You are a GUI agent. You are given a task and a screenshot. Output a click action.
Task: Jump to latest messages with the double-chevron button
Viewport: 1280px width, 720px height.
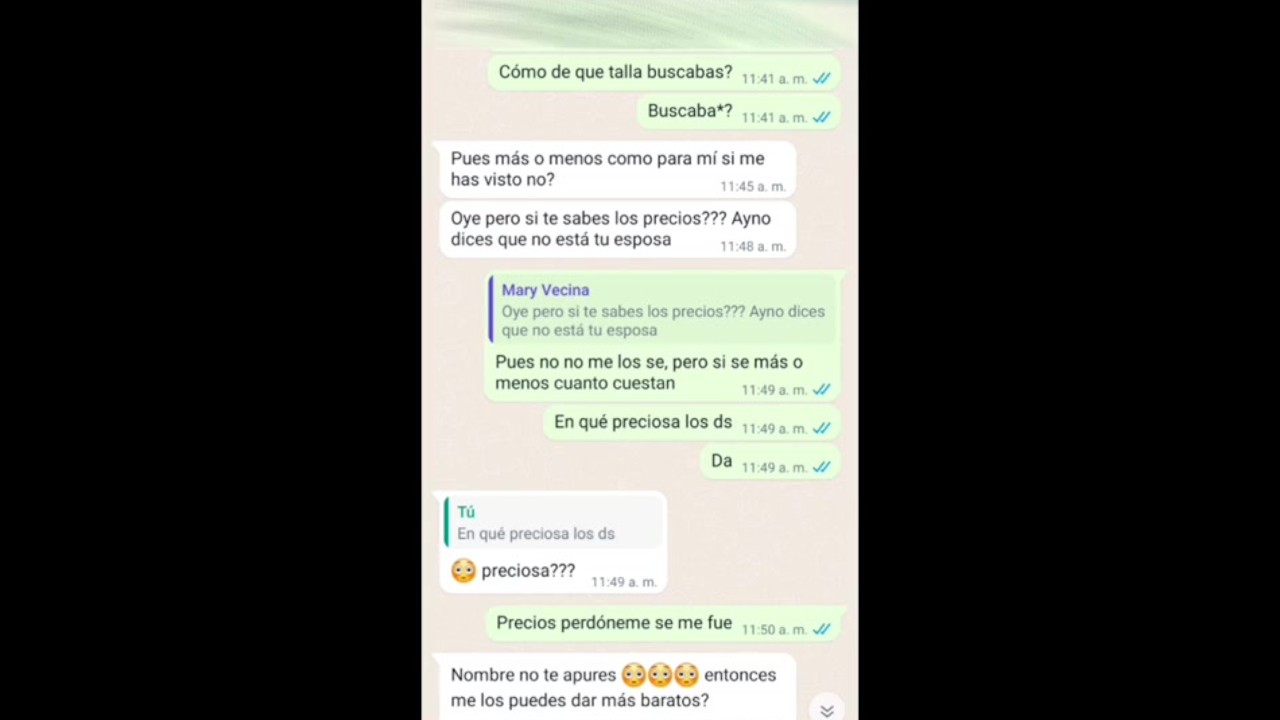click(827, 710)
